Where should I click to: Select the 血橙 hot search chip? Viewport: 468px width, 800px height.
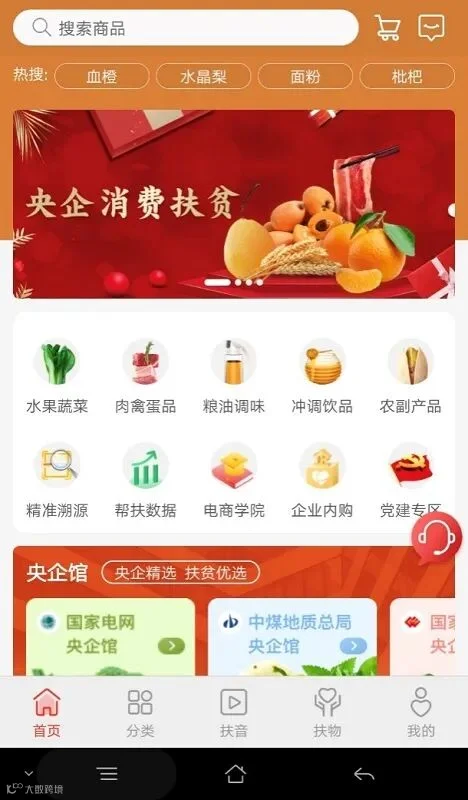pos(102,77)
